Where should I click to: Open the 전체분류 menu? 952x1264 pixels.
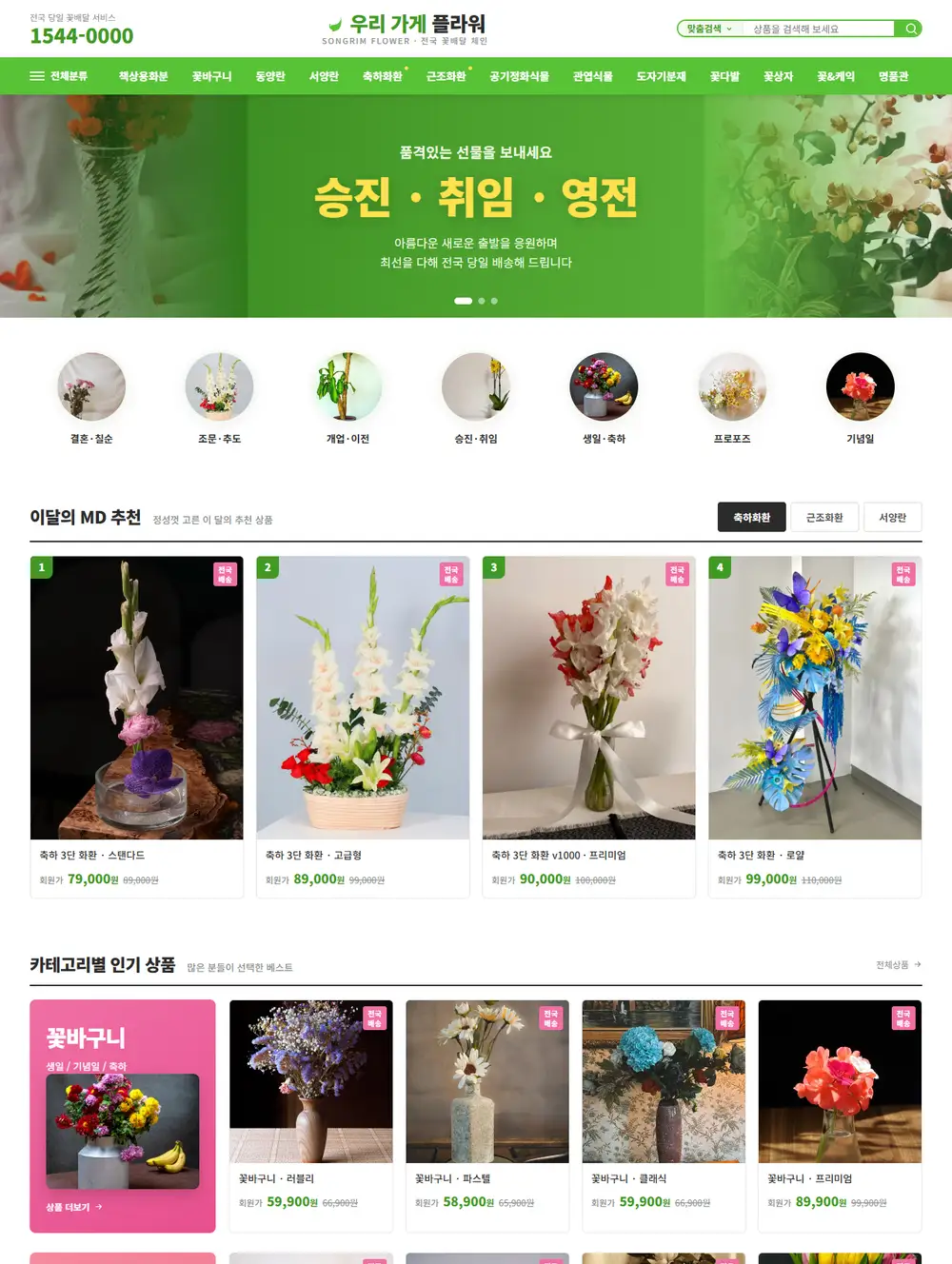59,76
